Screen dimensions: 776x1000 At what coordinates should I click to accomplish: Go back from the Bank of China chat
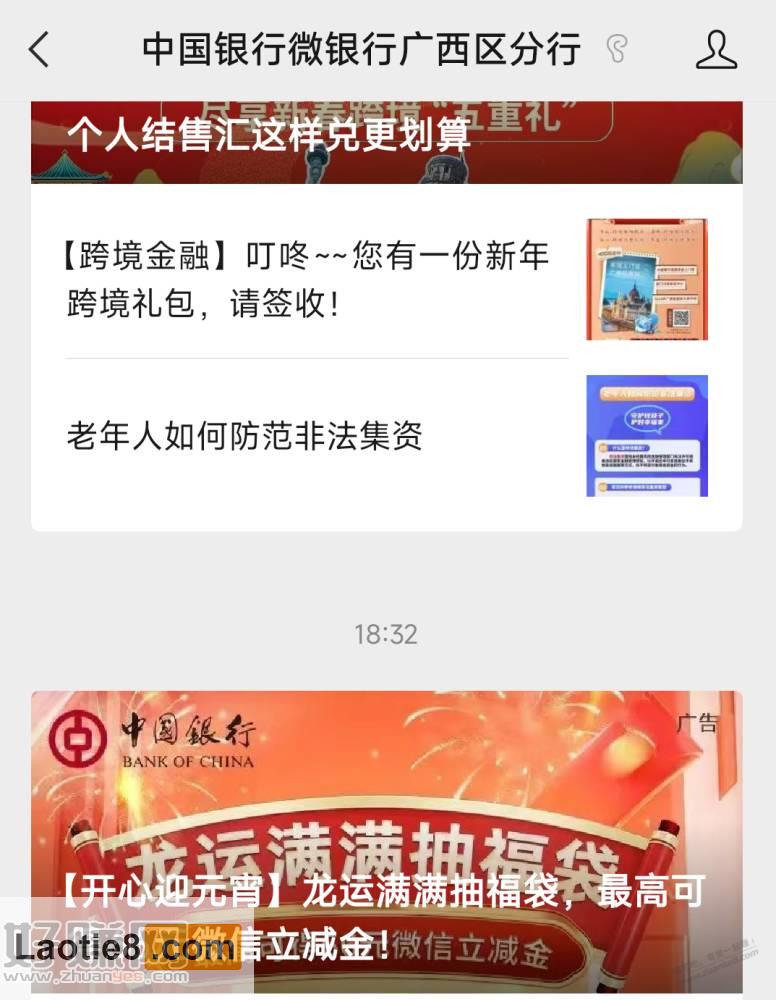pyautogui.click(x=39, y=49)
